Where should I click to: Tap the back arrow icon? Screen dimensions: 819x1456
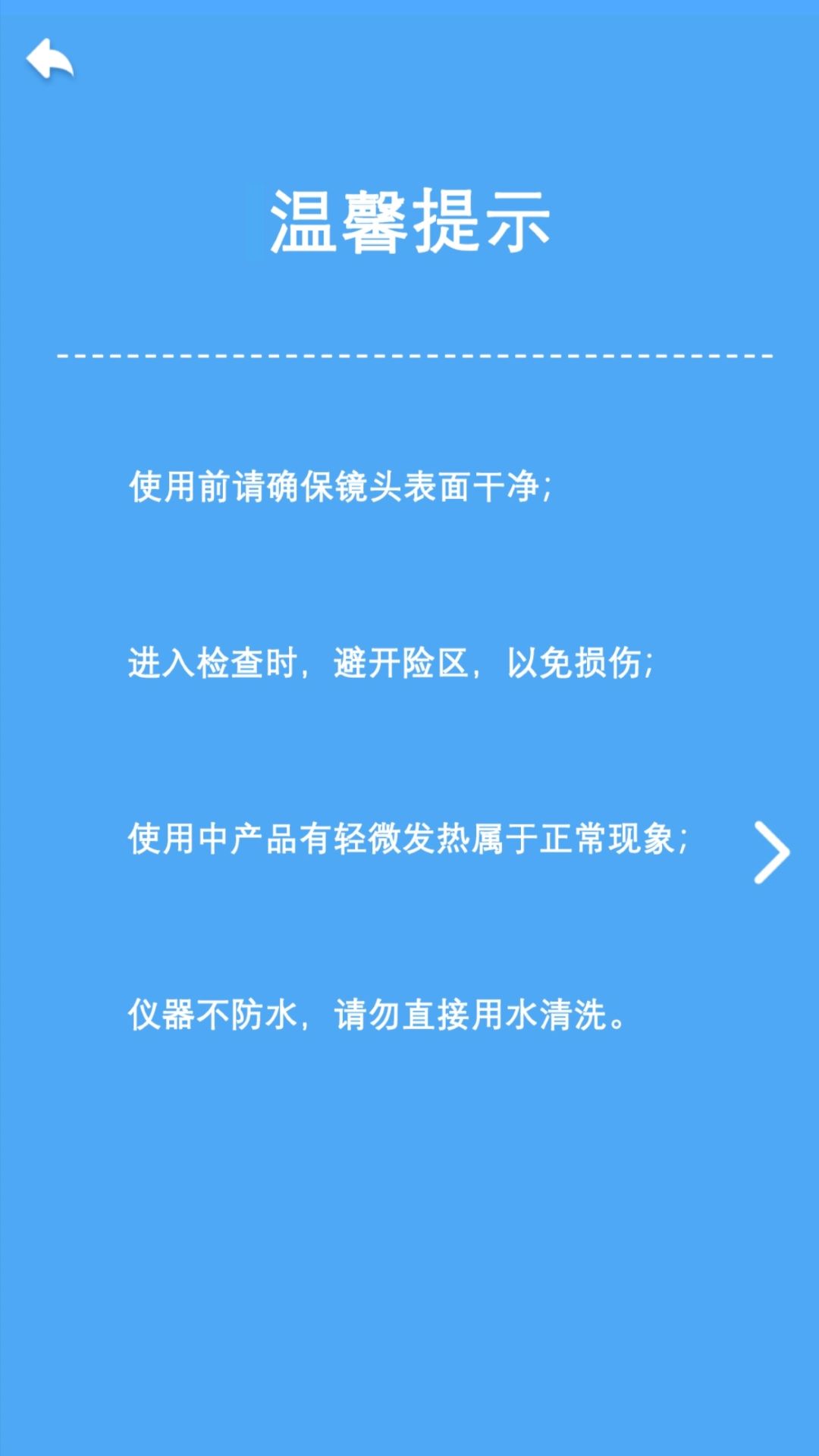coord(50,59)
